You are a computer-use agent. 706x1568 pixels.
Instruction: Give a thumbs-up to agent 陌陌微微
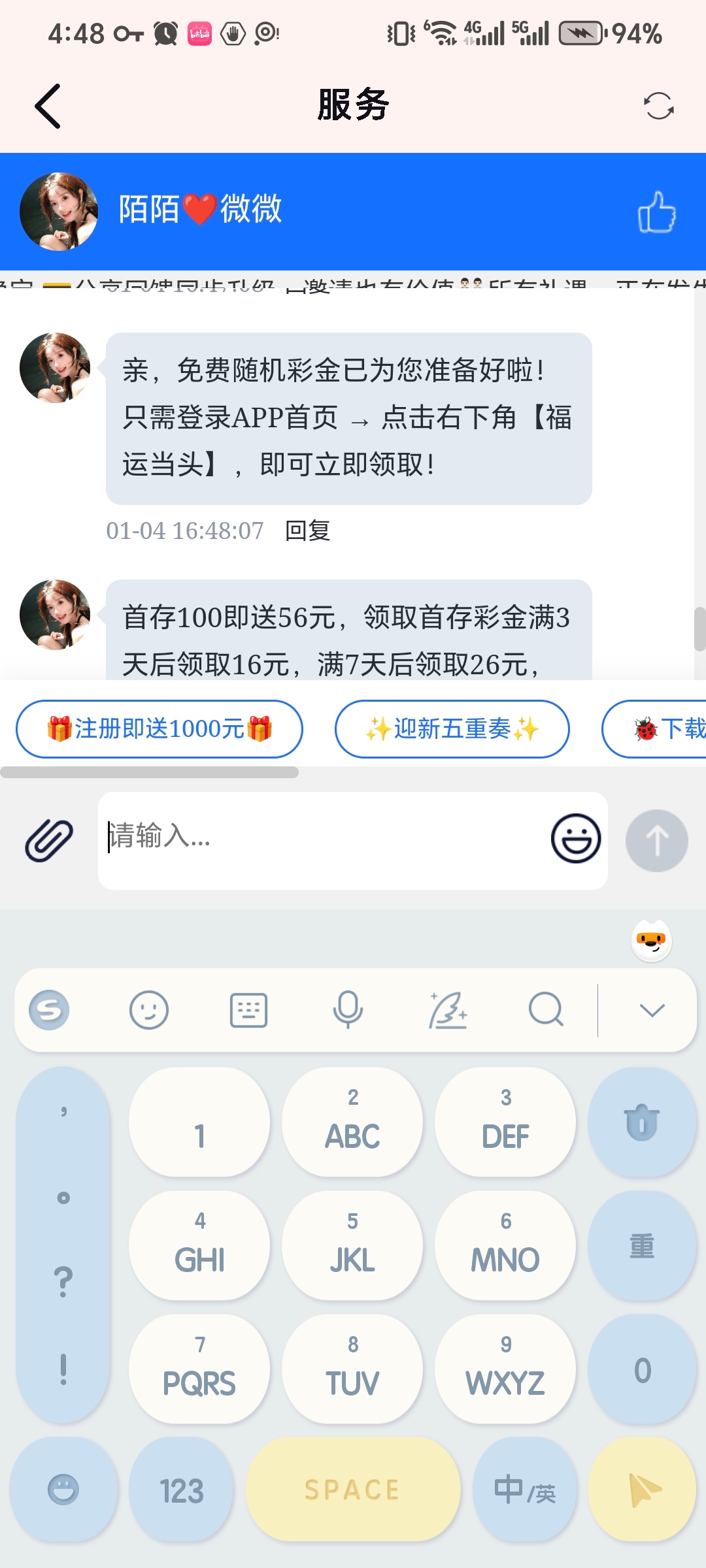656,212
